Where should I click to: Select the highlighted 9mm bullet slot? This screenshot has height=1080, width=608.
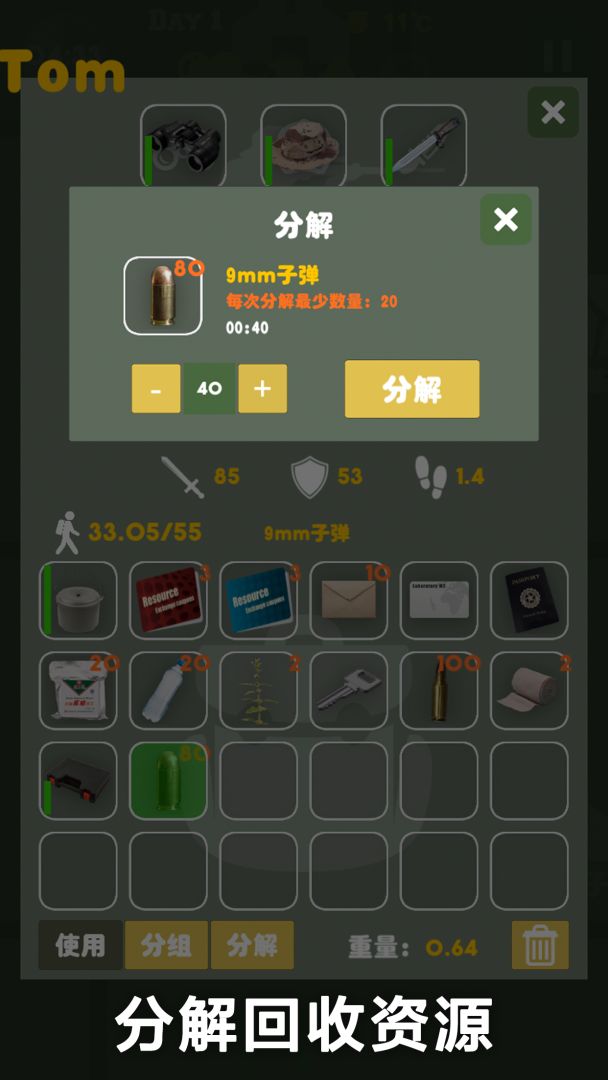coord(168,780)
